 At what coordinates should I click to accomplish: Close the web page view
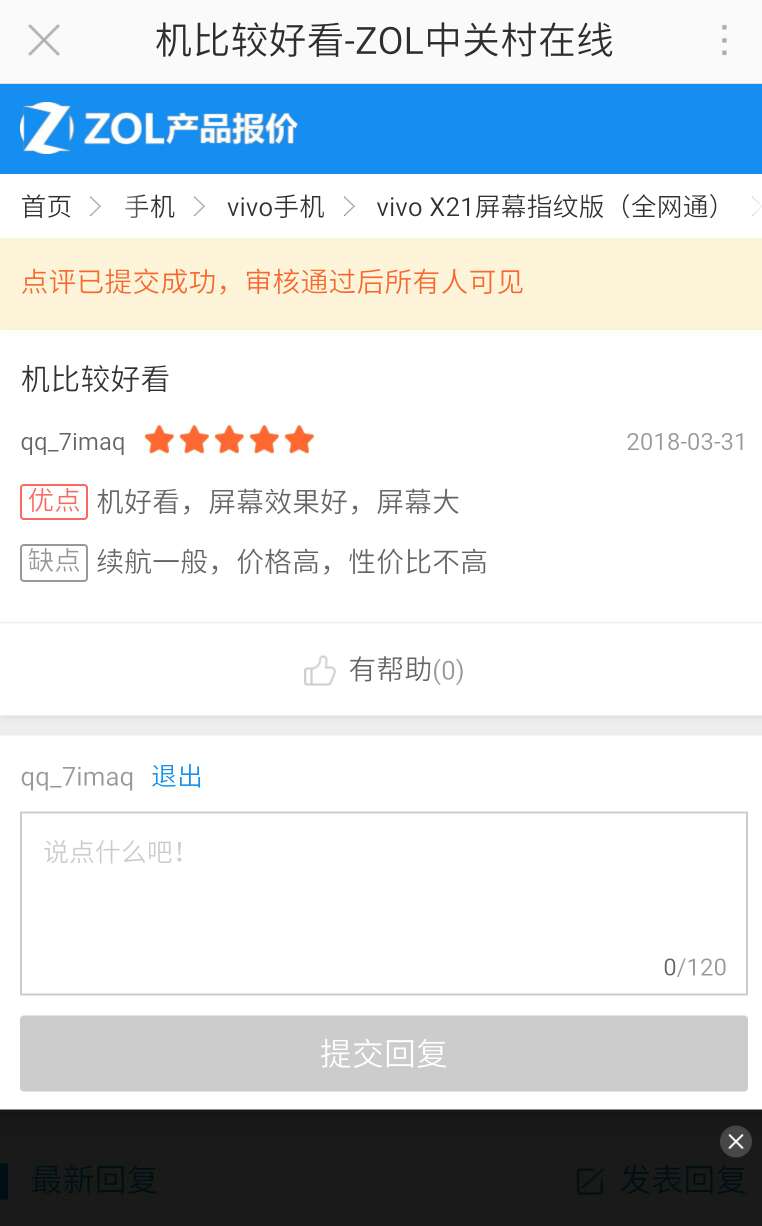(44, 41)
